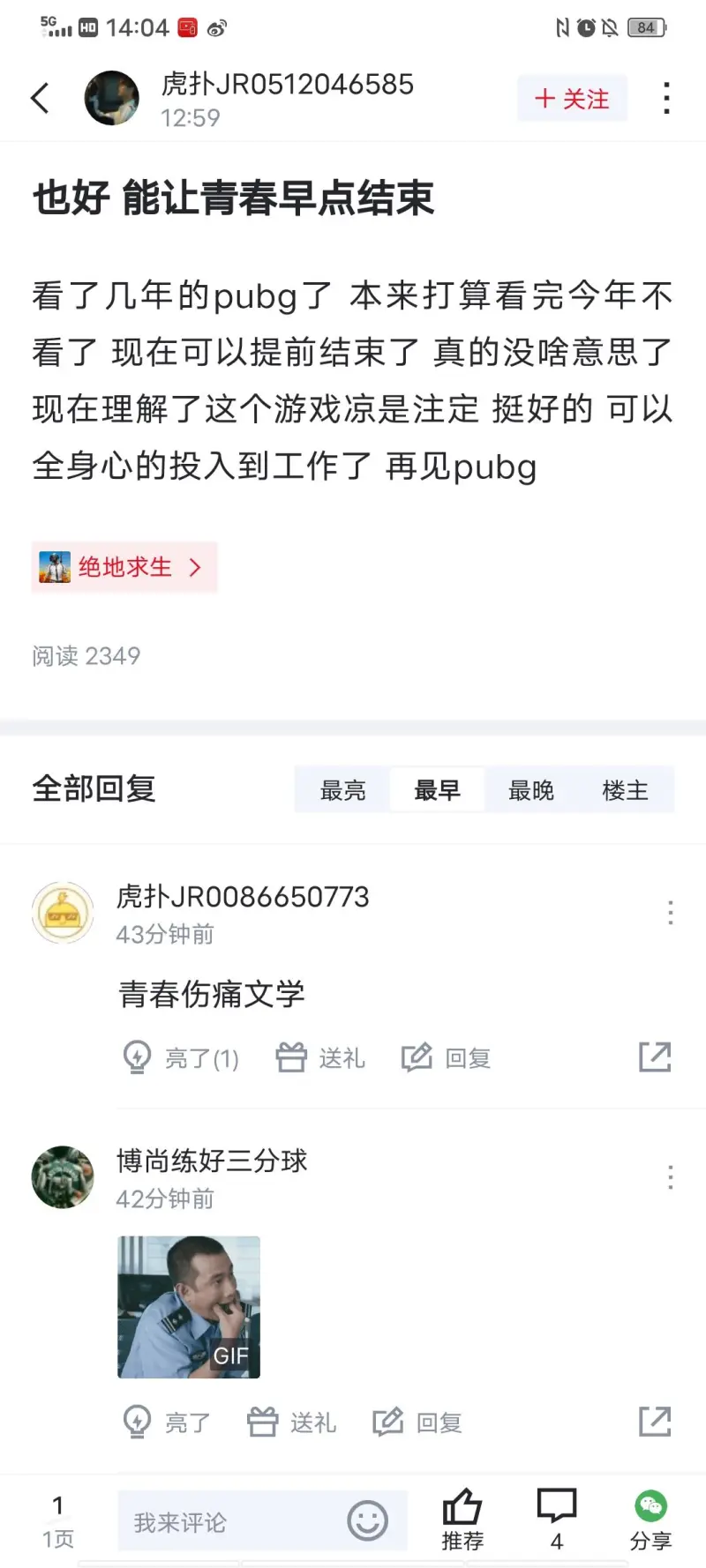706x1568 pixels.
Task: Light up 博尚练好三分球's comment
Action: click(167, 1422)
